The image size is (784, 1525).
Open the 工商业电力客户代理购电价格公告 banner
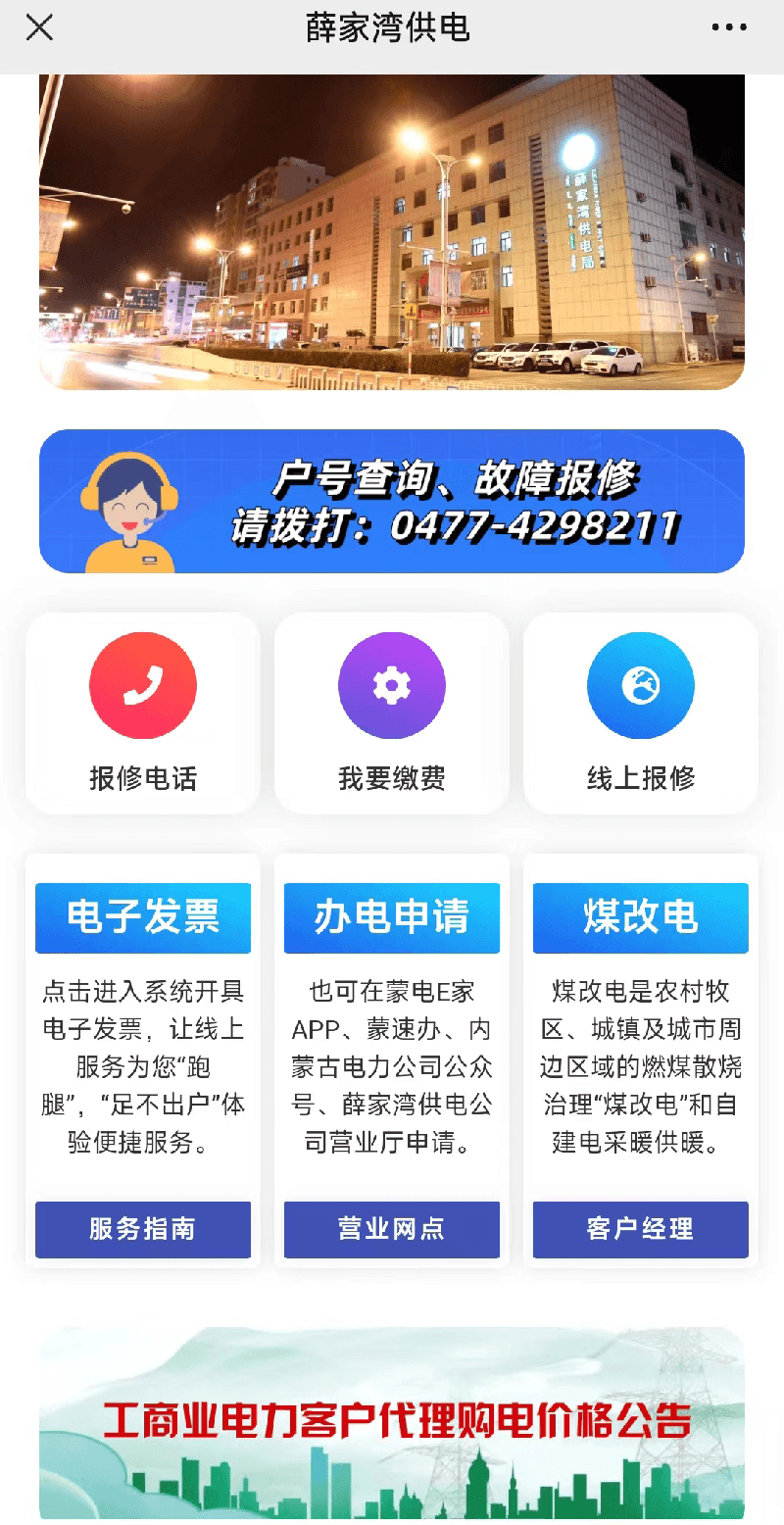tap(392, 1419)
